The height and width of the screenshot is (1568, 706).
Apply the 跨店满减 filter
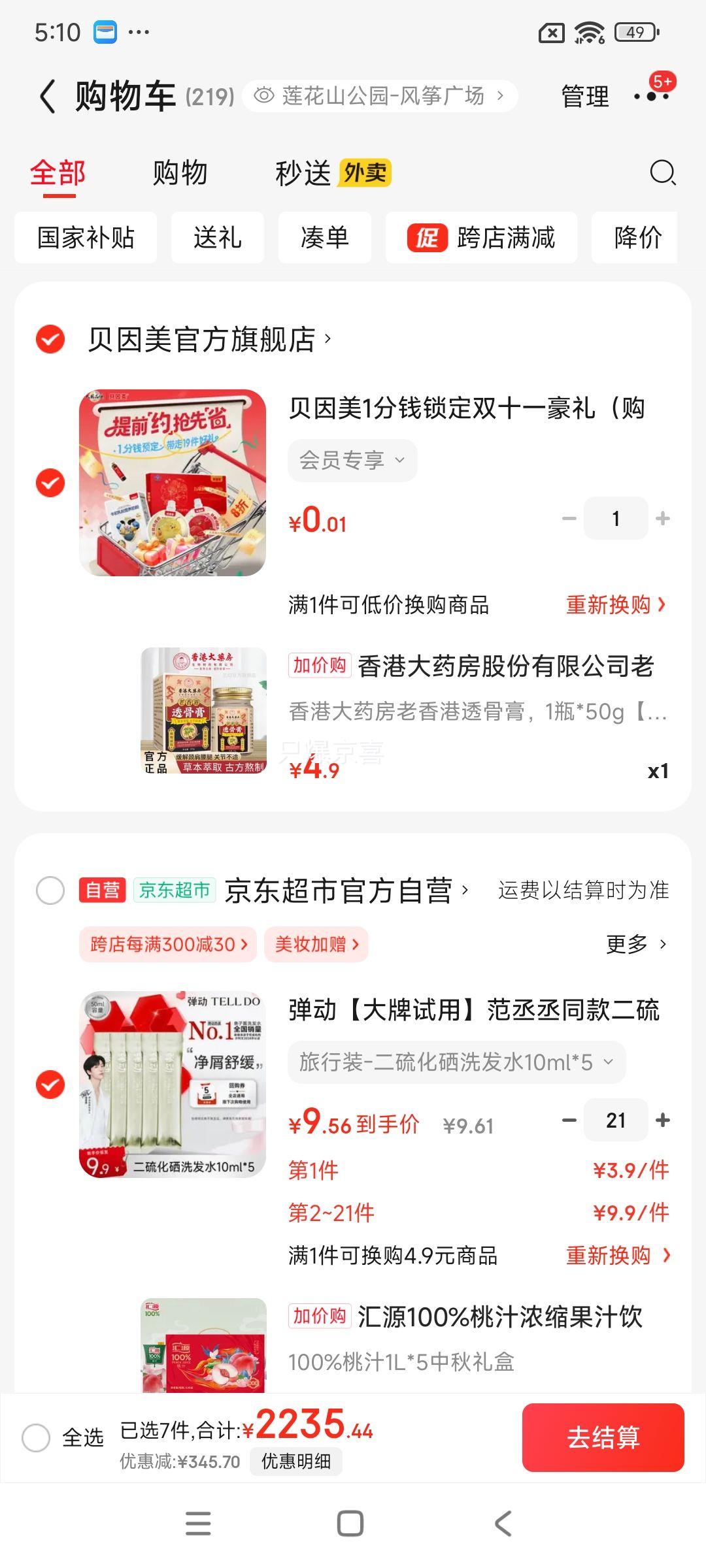pyautogui.click(x=481, y=238)
